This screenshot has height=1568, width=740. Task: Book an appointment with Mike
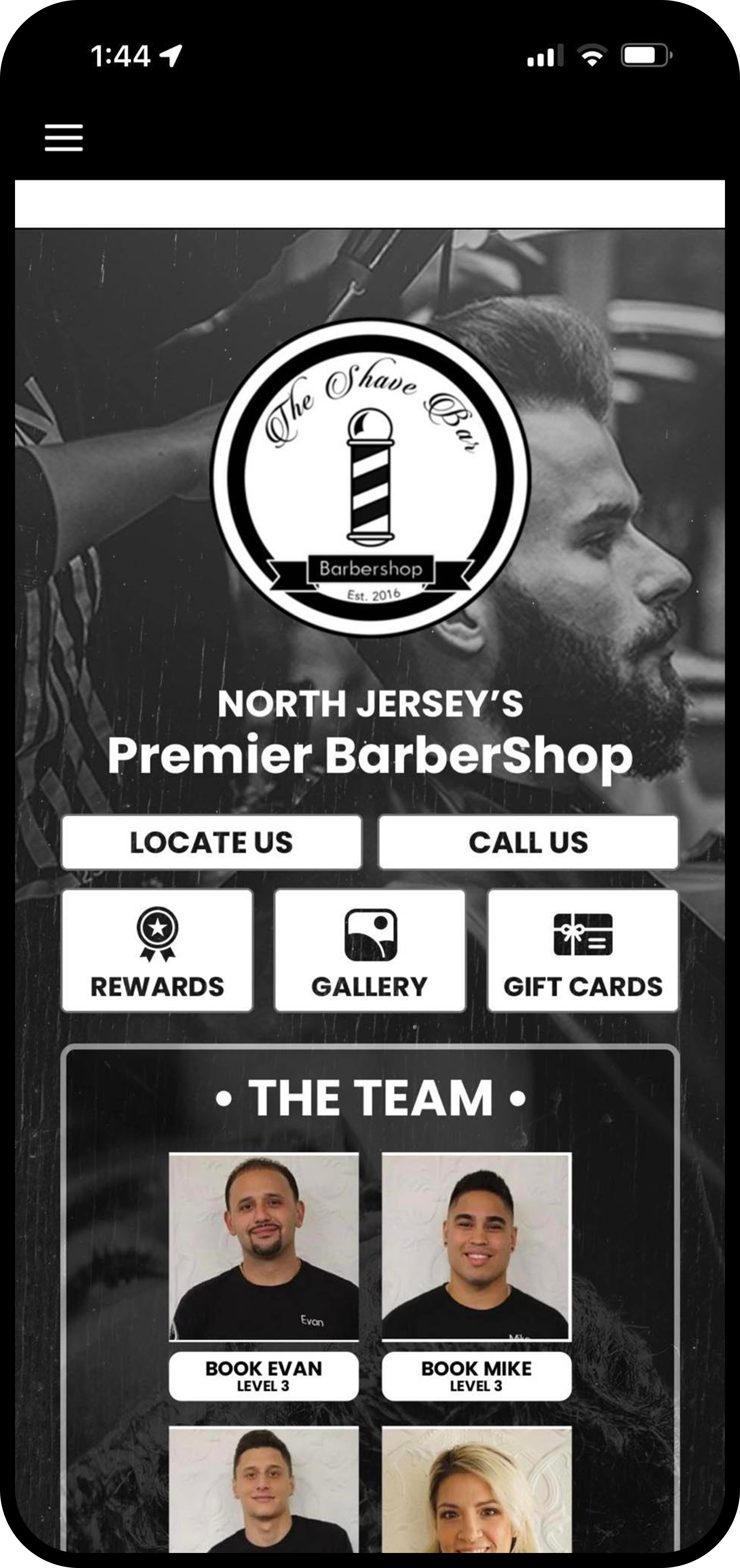click(476, 1376)
